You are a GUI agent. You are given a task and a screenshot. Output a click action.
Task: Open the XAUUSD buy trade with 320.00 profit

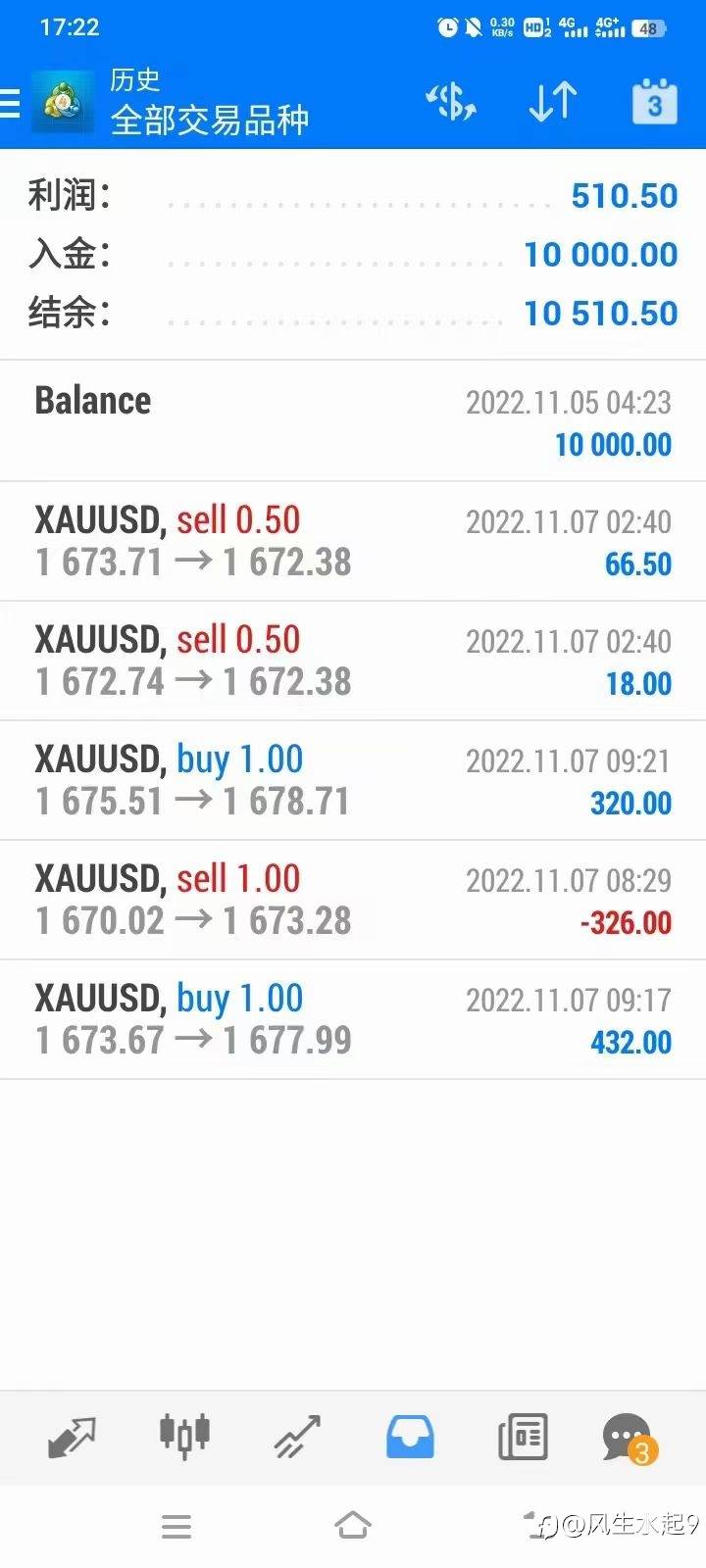(x=353, y=781)
